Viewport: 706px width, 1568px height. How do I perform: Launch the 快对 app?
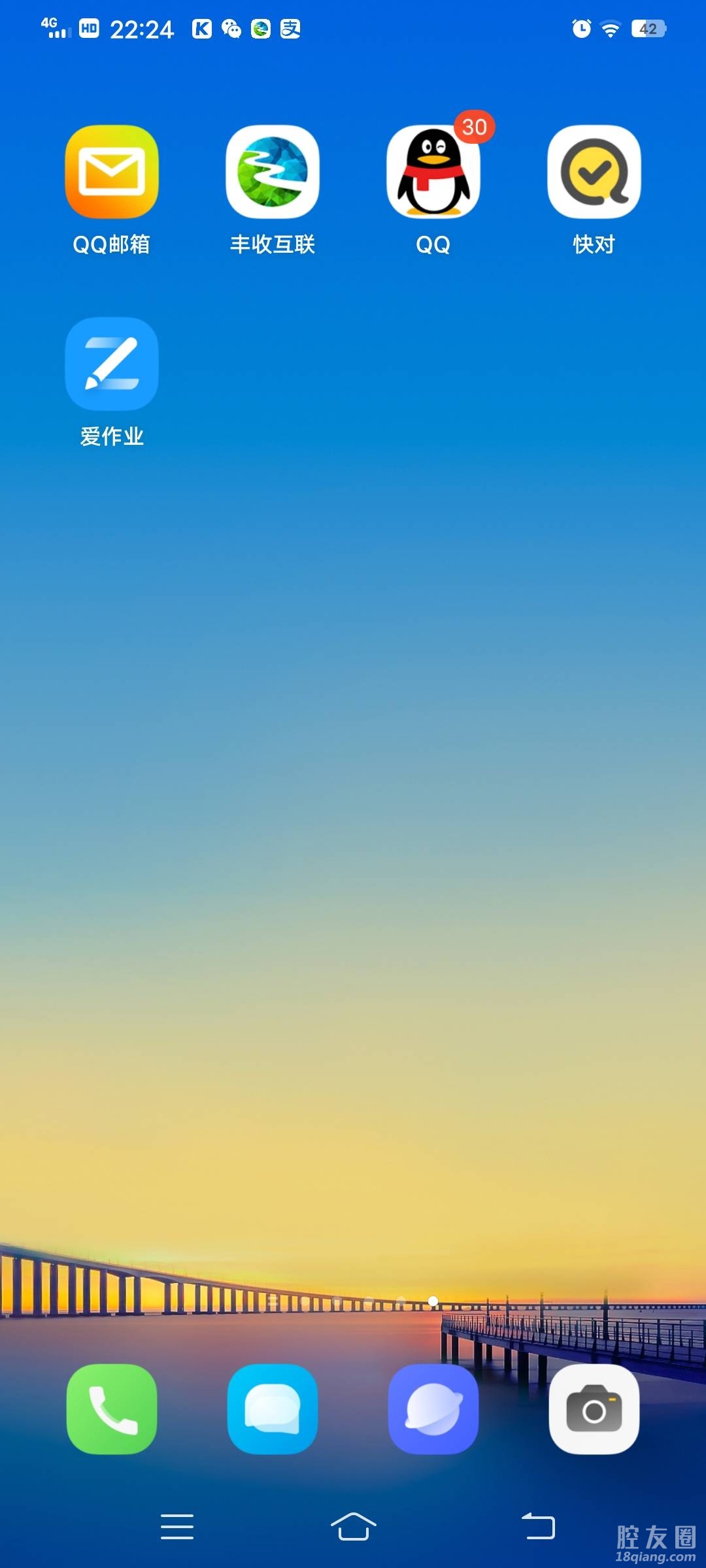(x=594, y=172)
